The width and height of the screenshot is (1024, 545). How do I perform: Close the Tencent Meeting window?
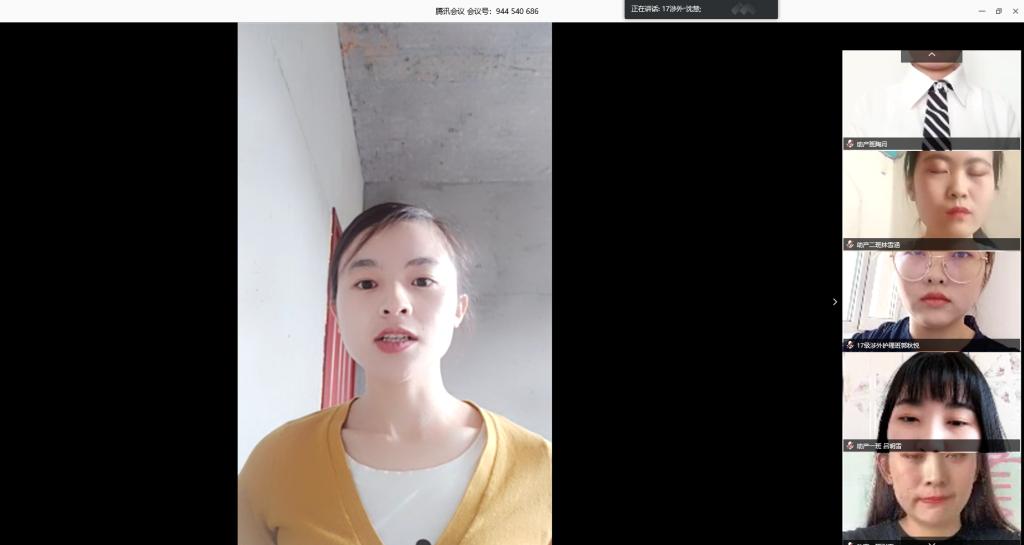[x=1015, y=11]
